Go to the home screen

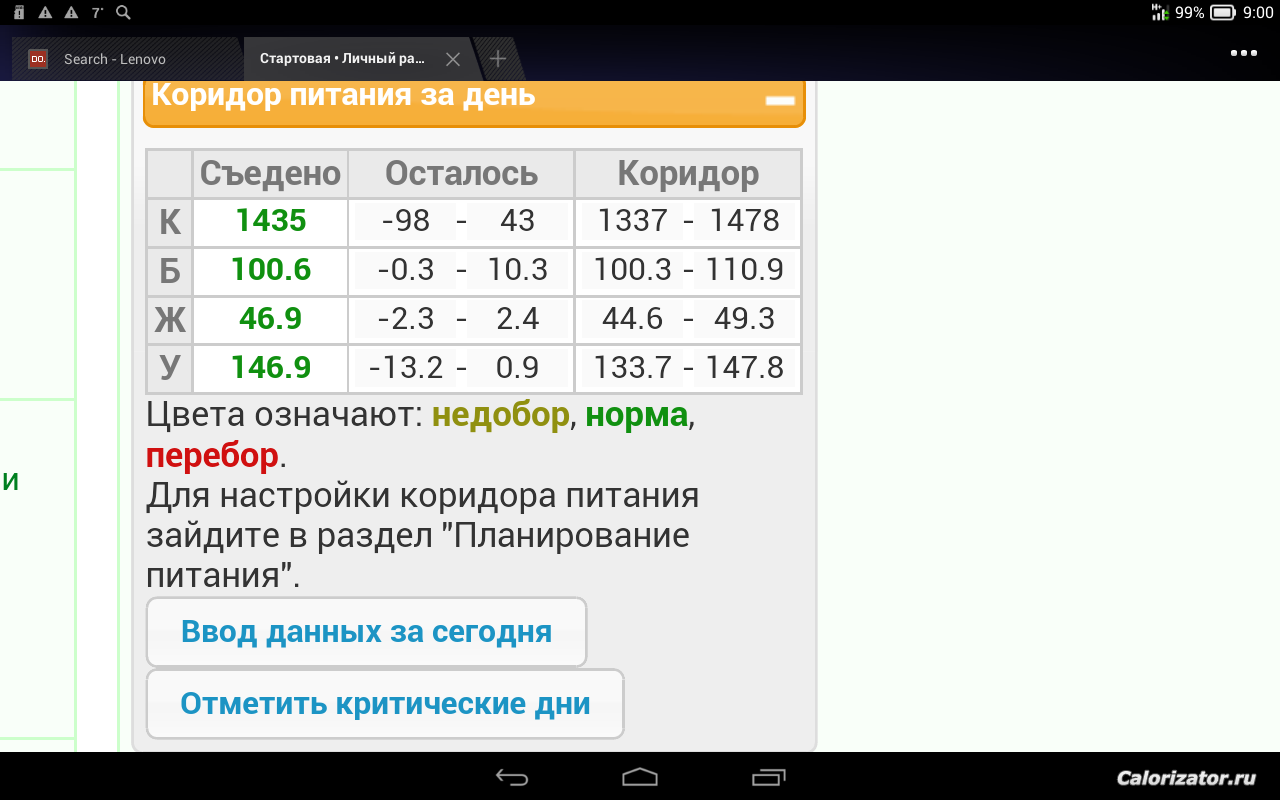640,777
